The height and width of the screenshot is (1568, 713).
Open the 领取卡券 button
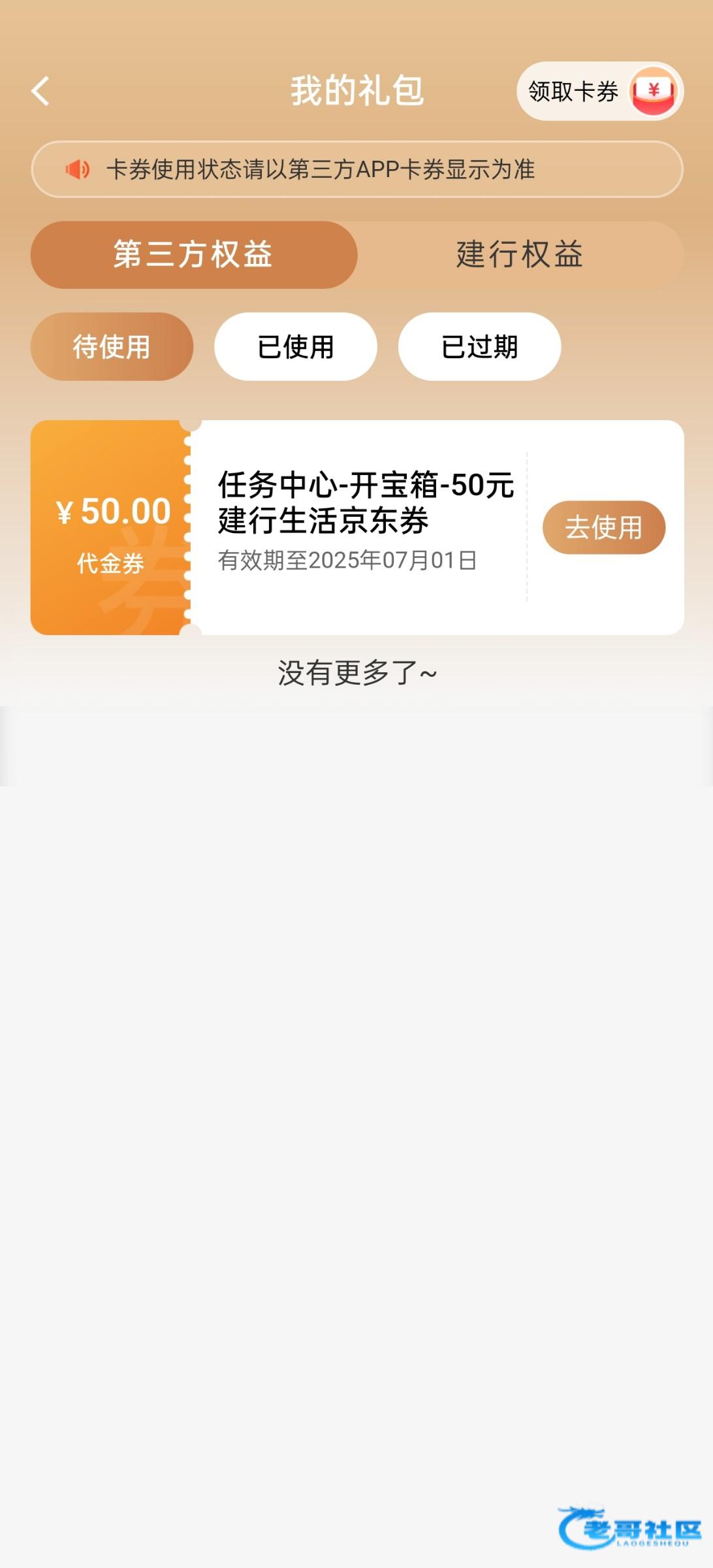click(x=600, y=91)
